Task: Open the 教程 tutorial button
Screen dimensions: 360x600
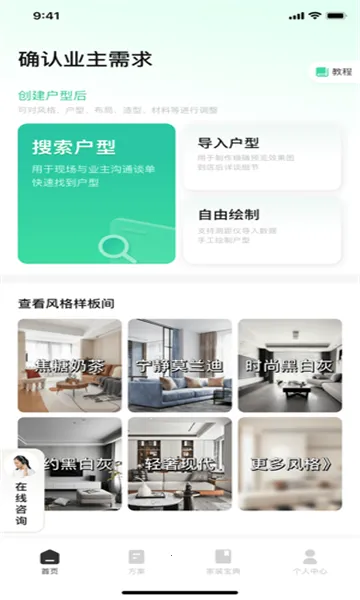Action: (334, 72)
